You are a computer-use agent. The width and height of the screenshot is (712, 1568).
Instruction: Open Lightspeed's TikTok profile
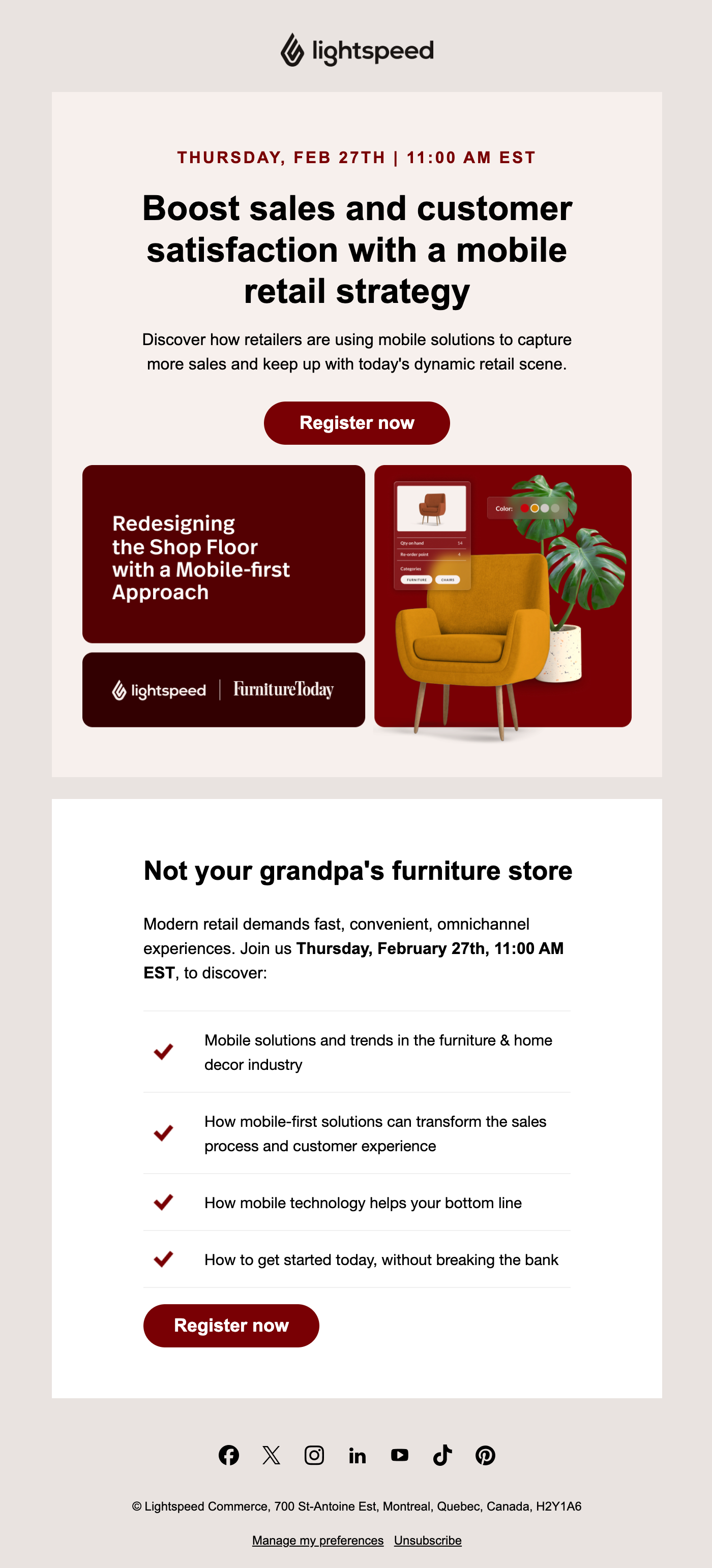point(442,1455)
